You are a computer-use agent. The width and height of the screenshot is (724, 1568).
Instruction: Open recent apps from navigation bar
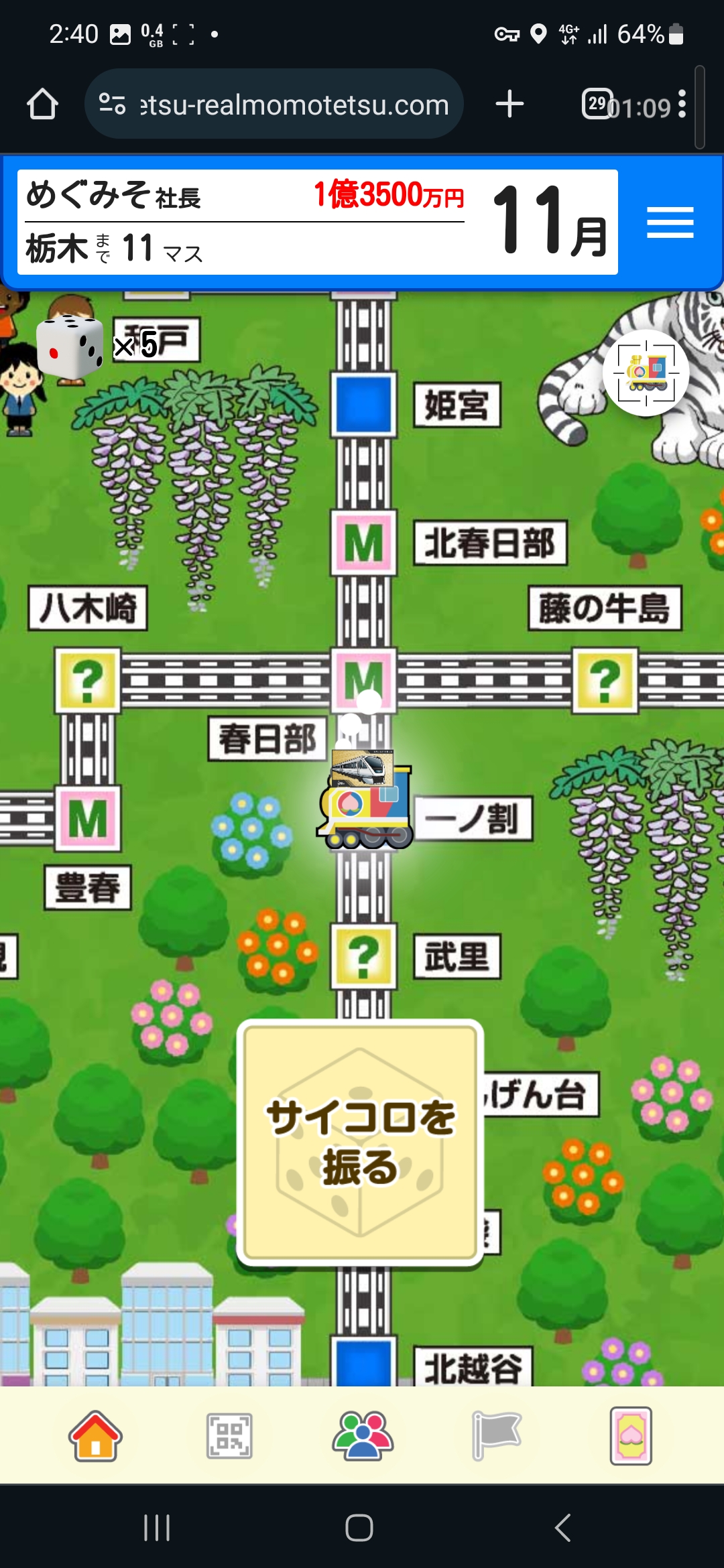point(157,1528)
